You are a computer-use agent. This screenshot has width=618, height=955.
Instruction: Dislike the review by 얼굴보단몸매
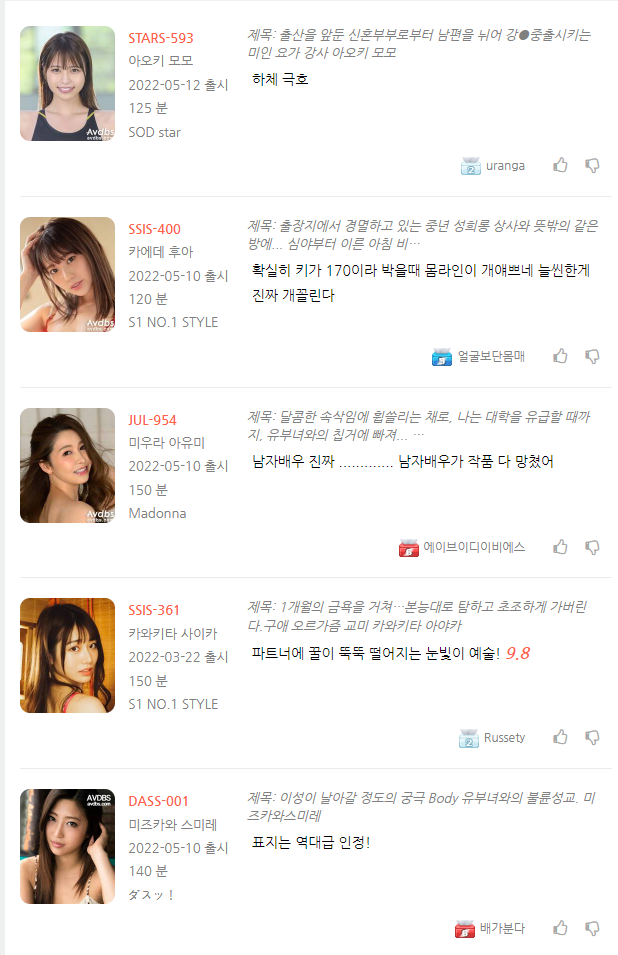tap(592, 356)
